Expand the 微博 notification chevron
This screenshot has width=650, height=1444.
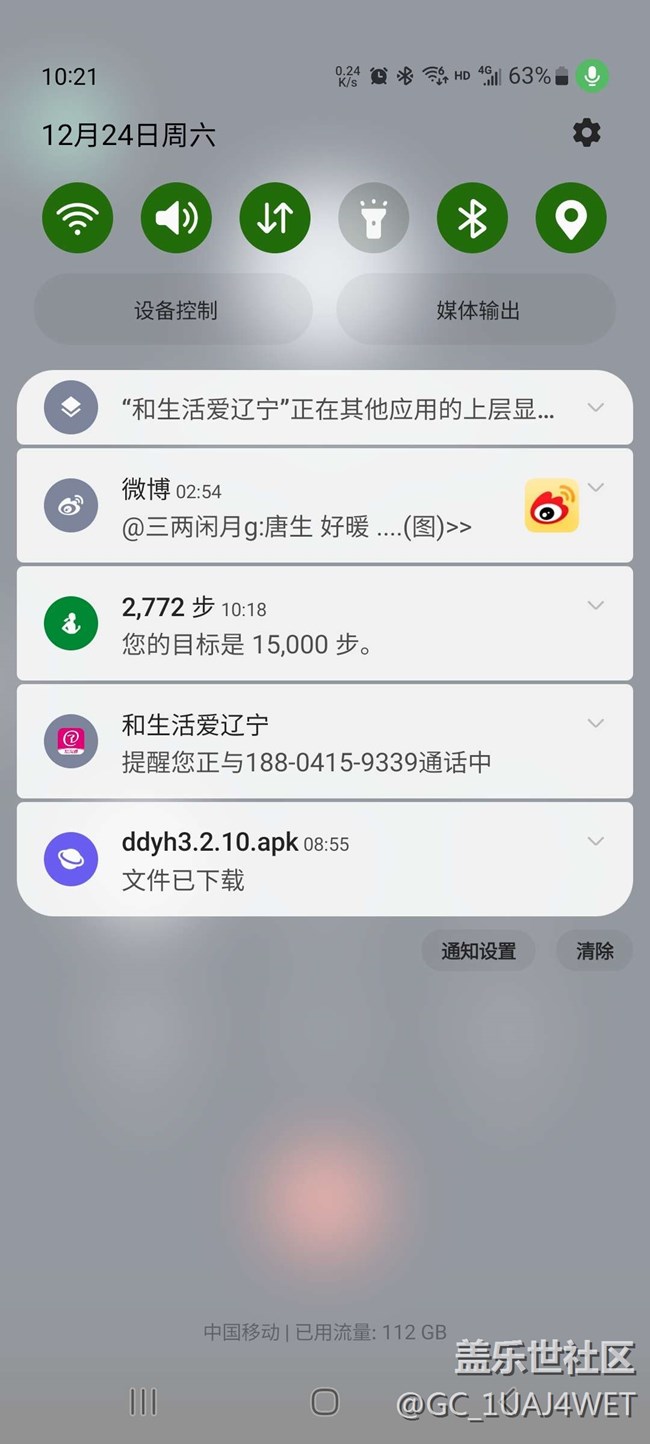click(596, 488)
